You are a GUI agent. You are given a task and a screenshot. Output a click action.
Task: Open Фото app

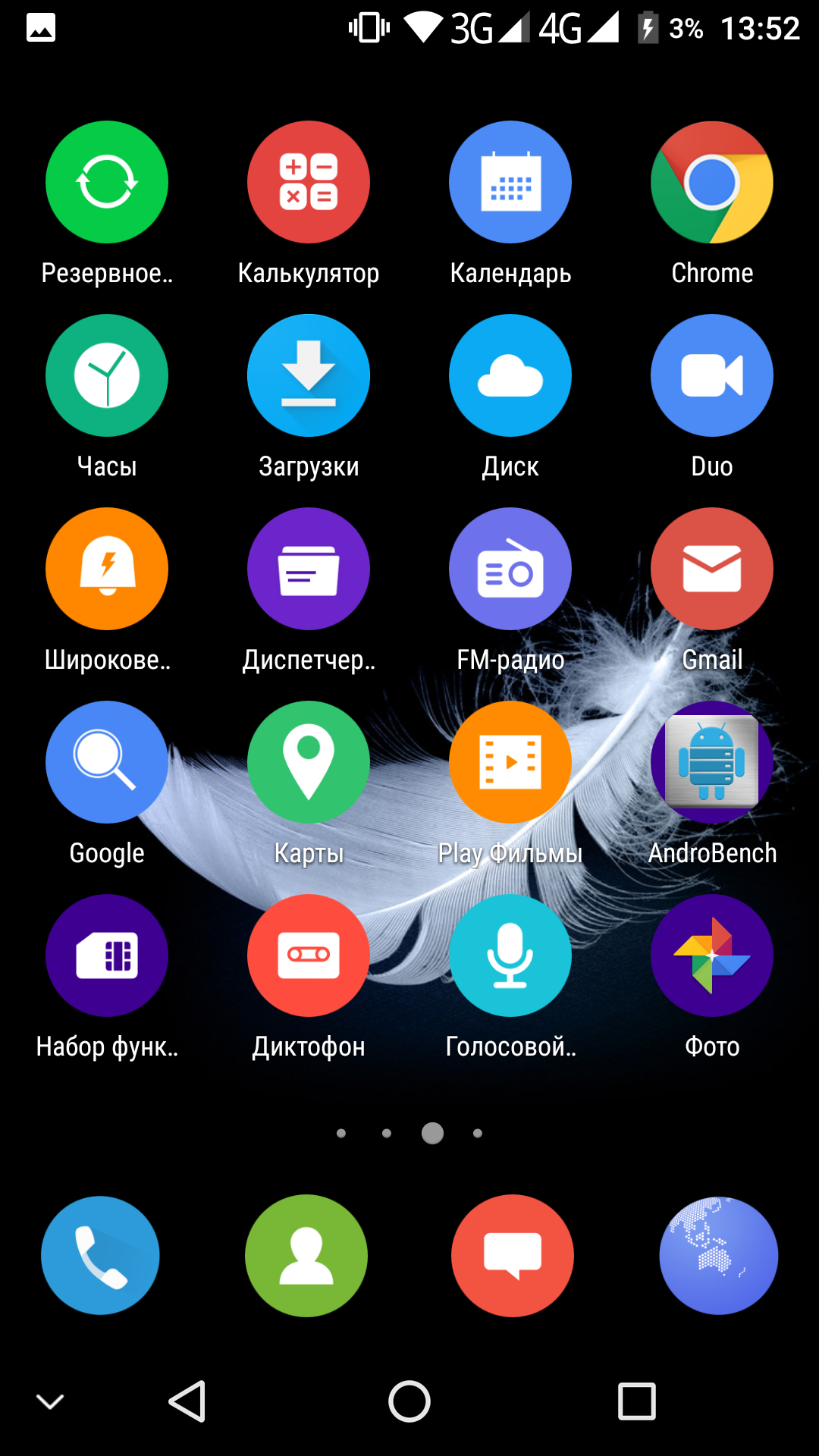[711, 956]
